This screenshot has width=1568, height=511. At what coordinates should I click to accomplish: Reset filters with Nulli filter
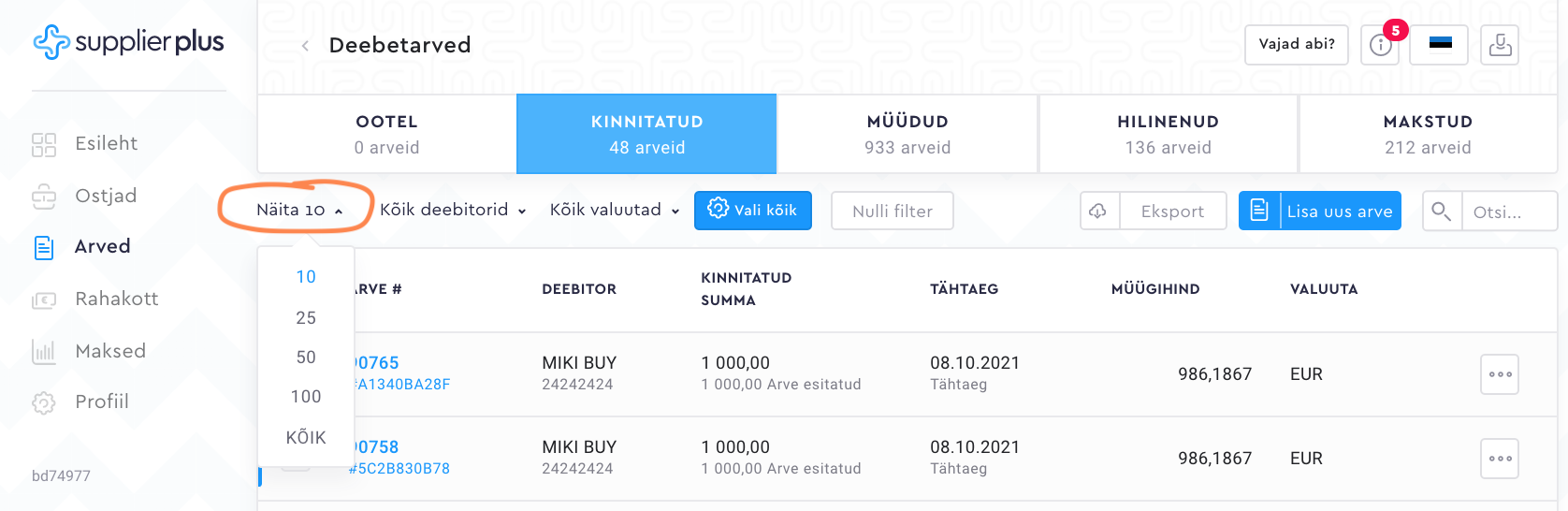click(x=892, y=212)
